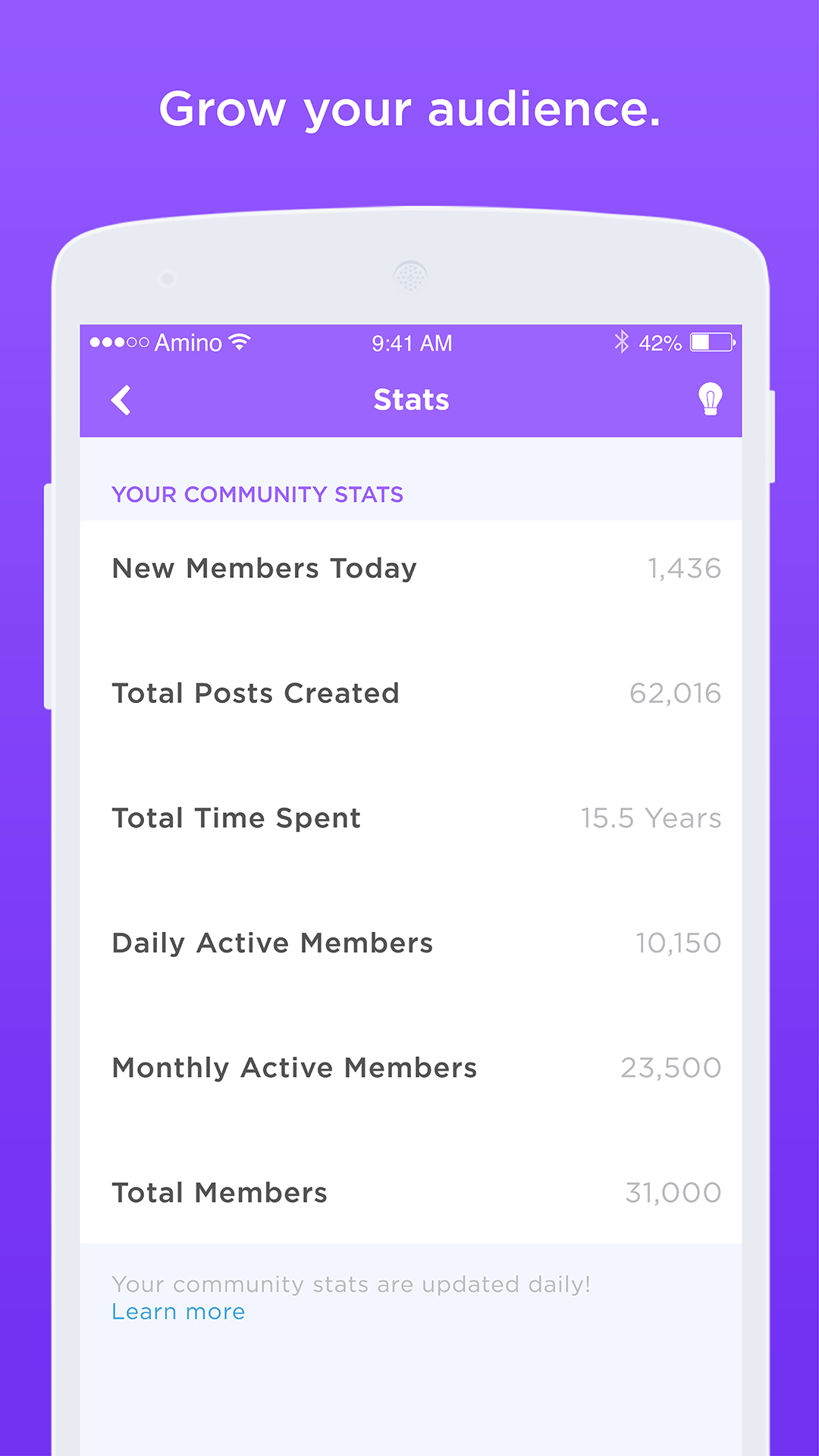Open ideas via the lightbulb icon
The width and height of the screenshot is (819, 1456).
coord(710,400)
